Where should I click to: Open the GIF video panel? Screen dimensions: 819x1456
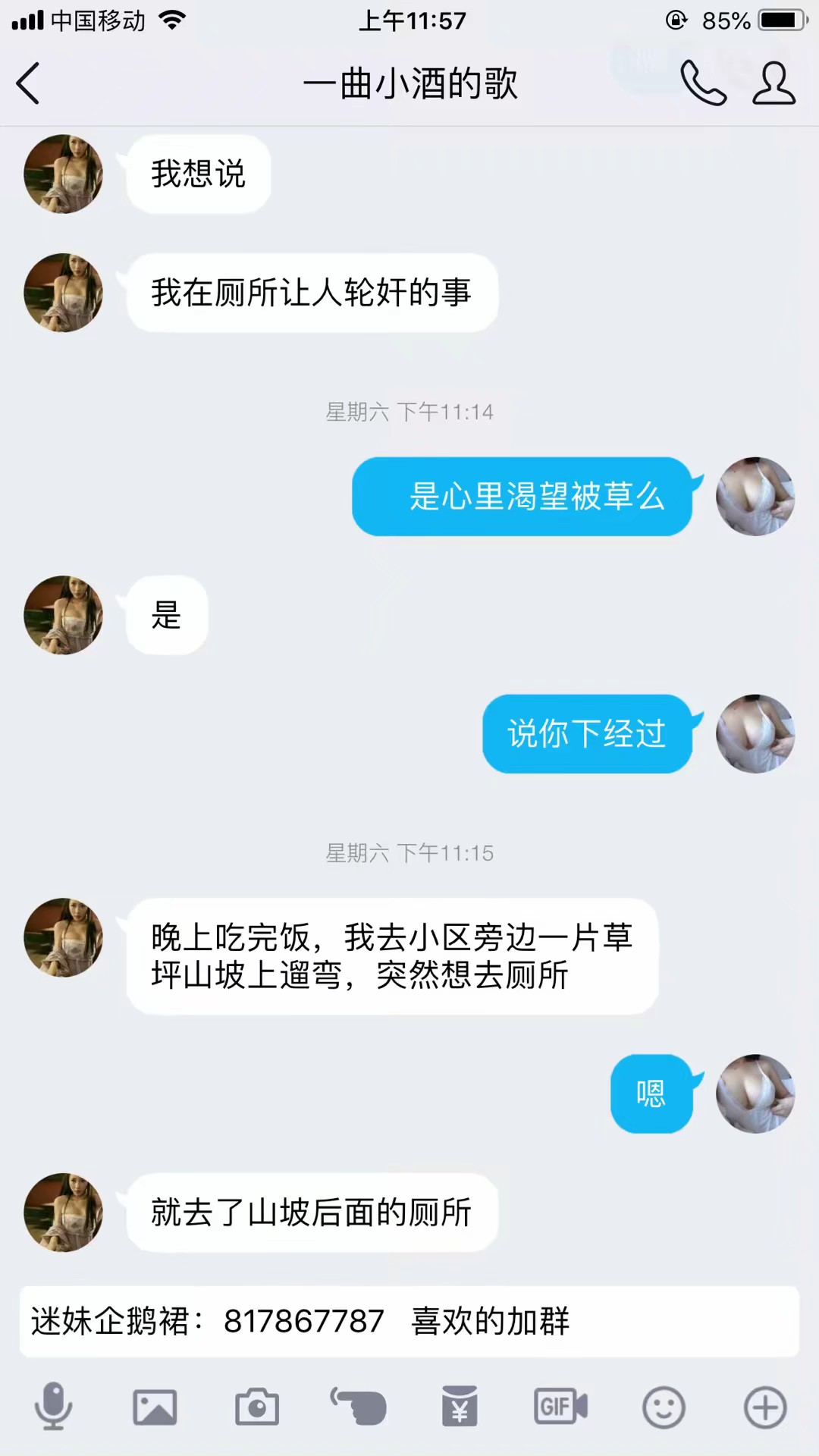561,1407
